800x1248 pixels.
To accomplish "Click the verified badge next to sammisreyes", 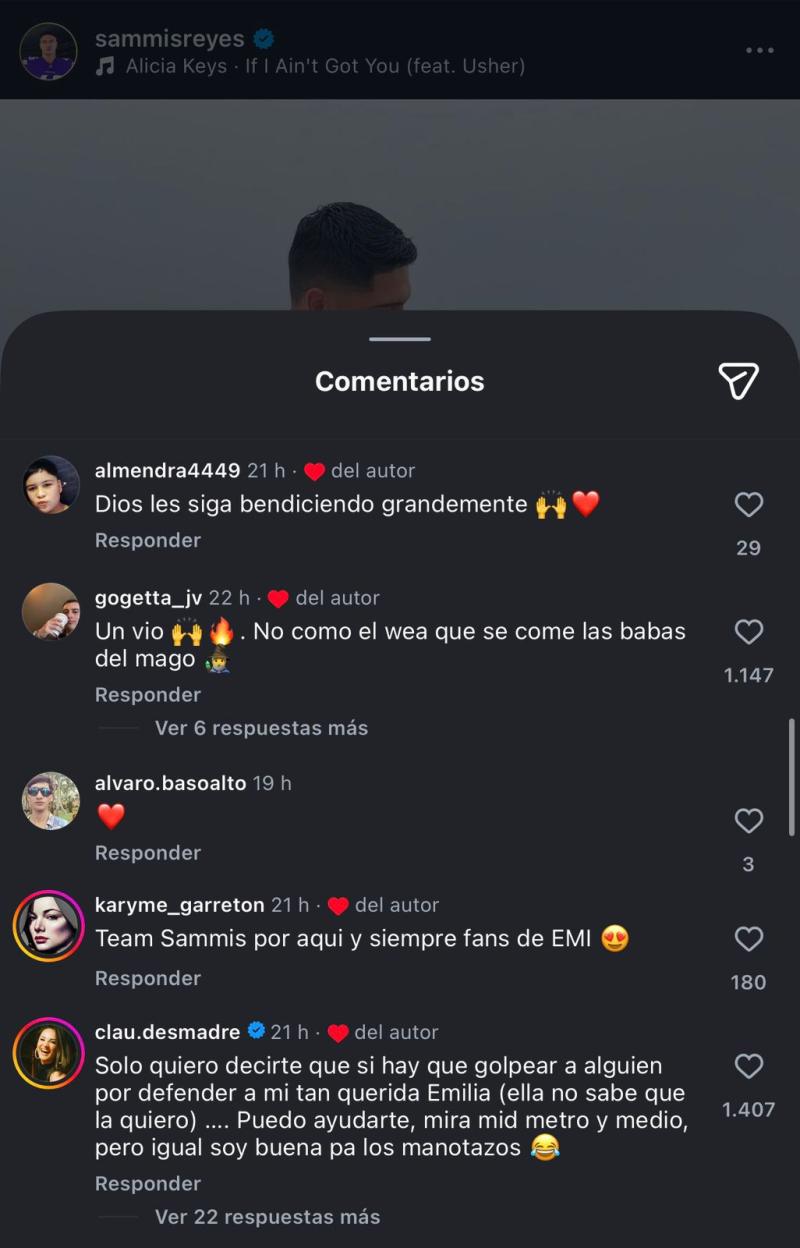I will tap(262, 39).
